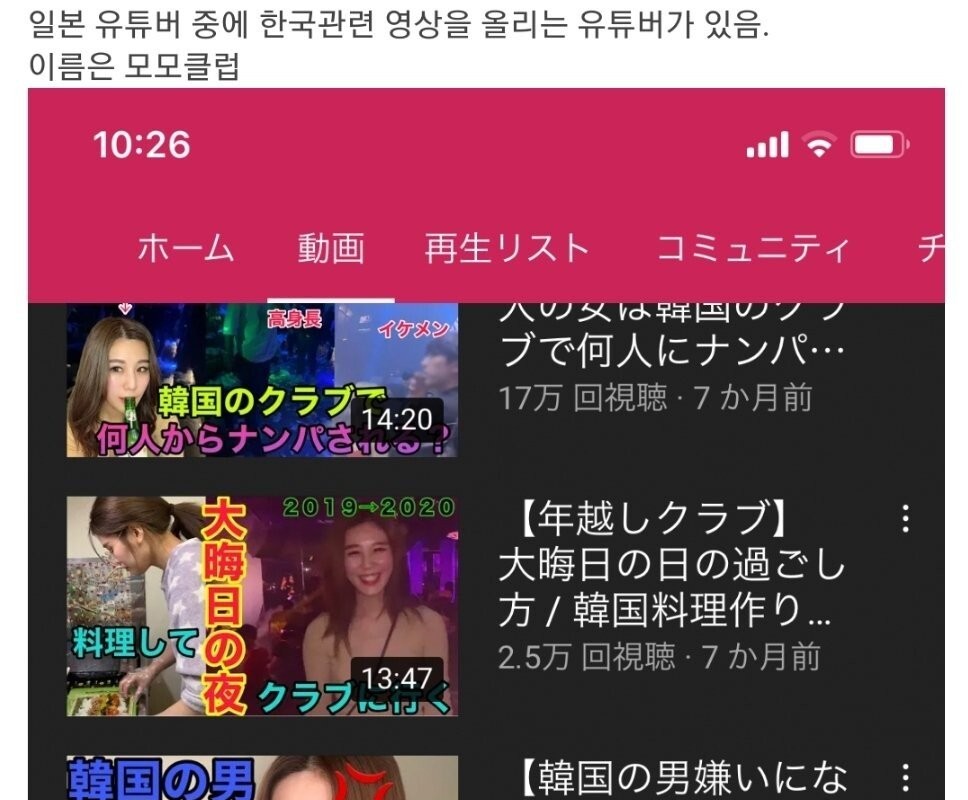The height and width of the screenshot is (800, 968).
Task: Open overflow menu for 年越しクラブ video
Action: pyautogui.click(x=906, y=518)
